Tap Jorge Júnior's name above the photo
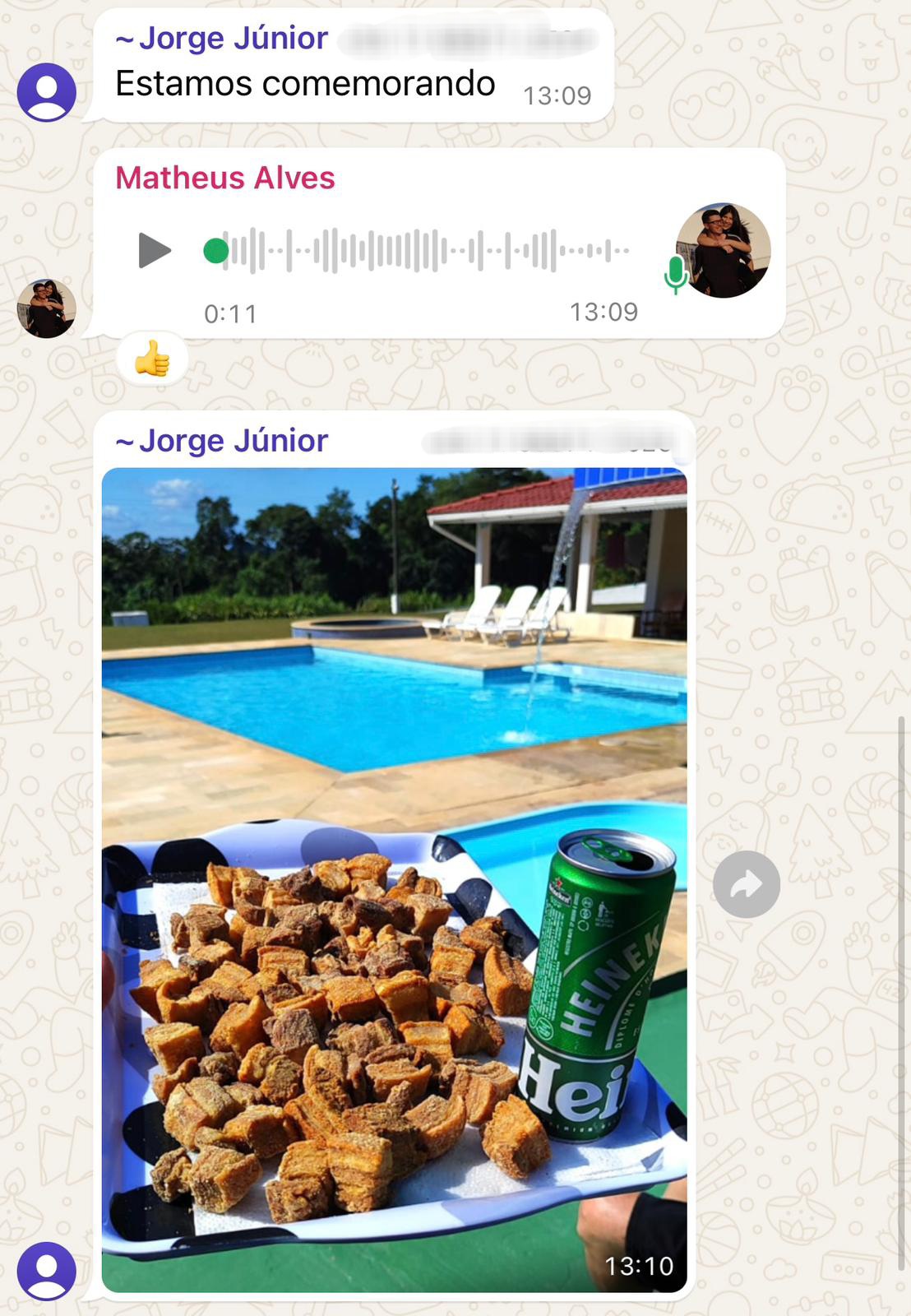The height and width of the screenshot is (1316, 911). [233, 441]
